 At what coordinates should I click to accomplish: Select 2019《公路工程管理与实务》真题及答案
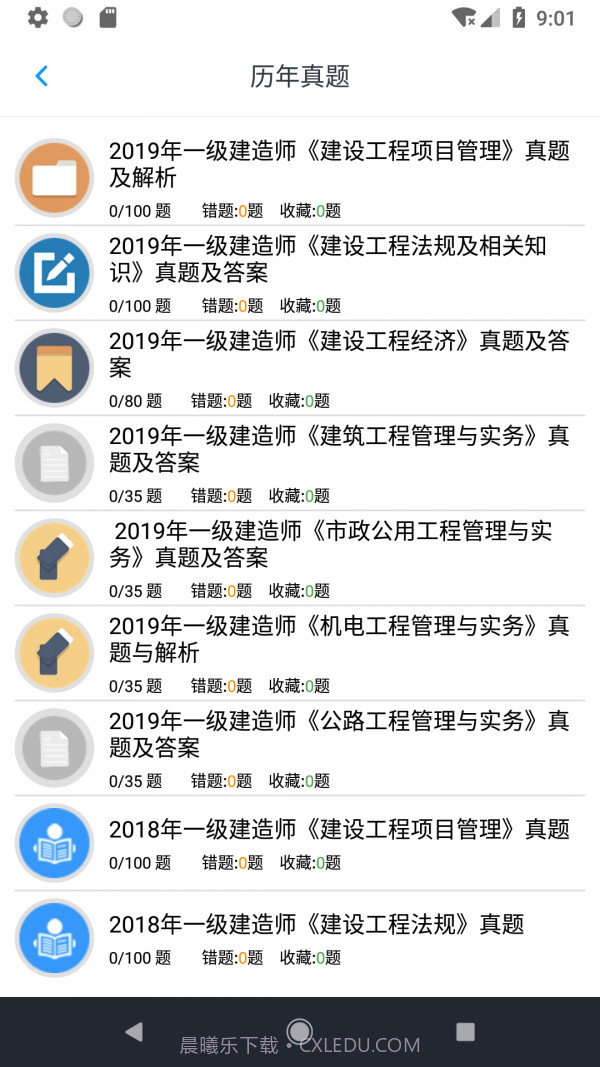[x=338, y=734]
